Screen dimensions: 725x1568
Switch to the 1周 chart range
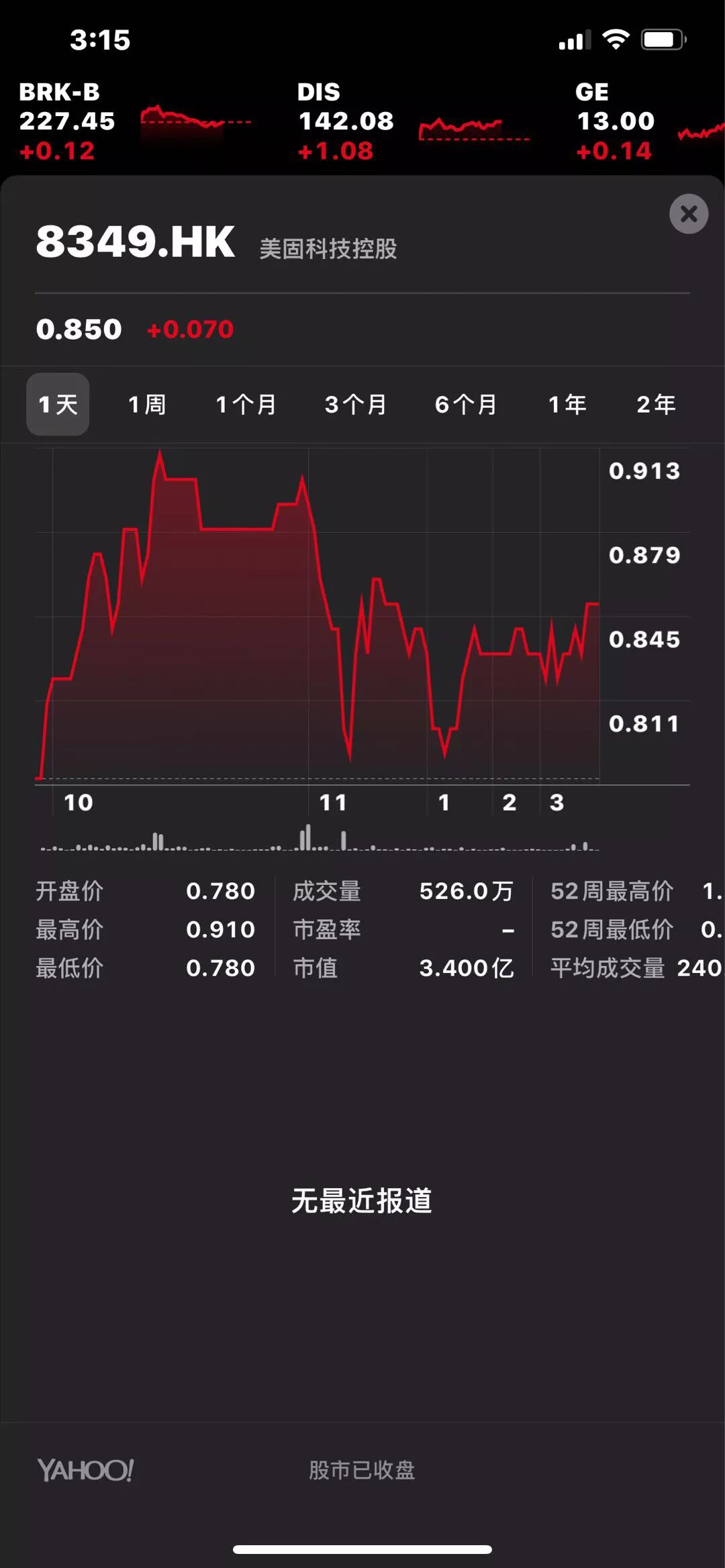[x=147, y=405]
